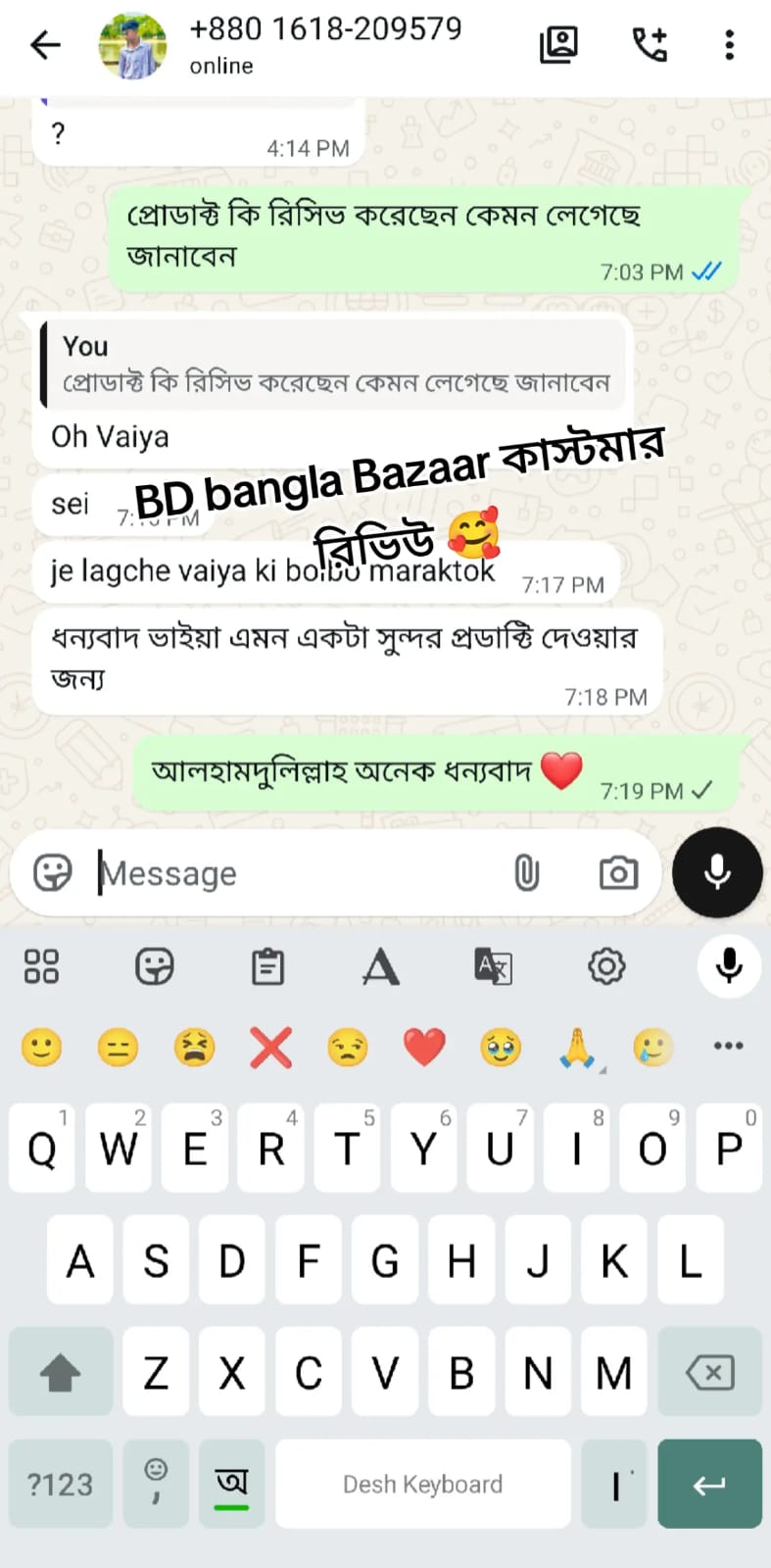Tap the keyboard's backspace key
This screenshot has height=1568, width=771.
point(710,1372)
